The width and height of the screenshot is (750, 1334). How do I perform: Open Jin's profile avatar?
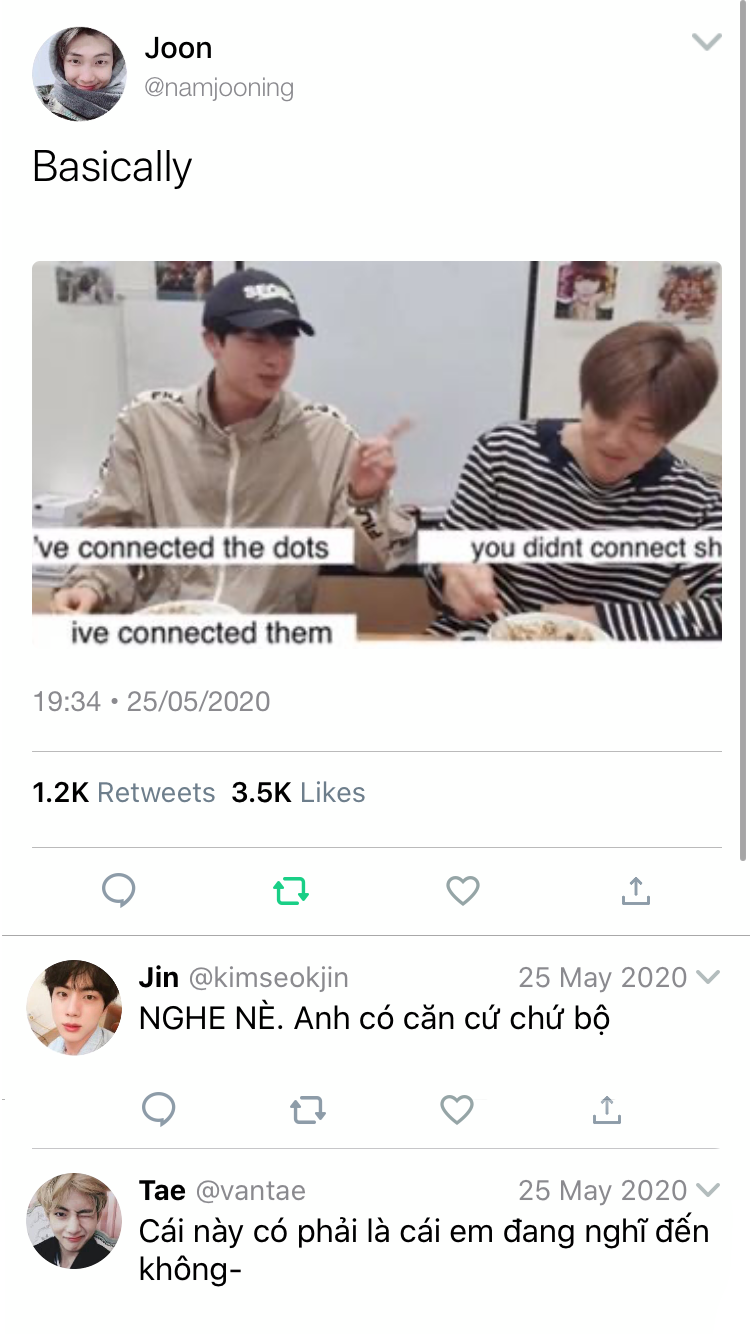[x=73, y=1008]
